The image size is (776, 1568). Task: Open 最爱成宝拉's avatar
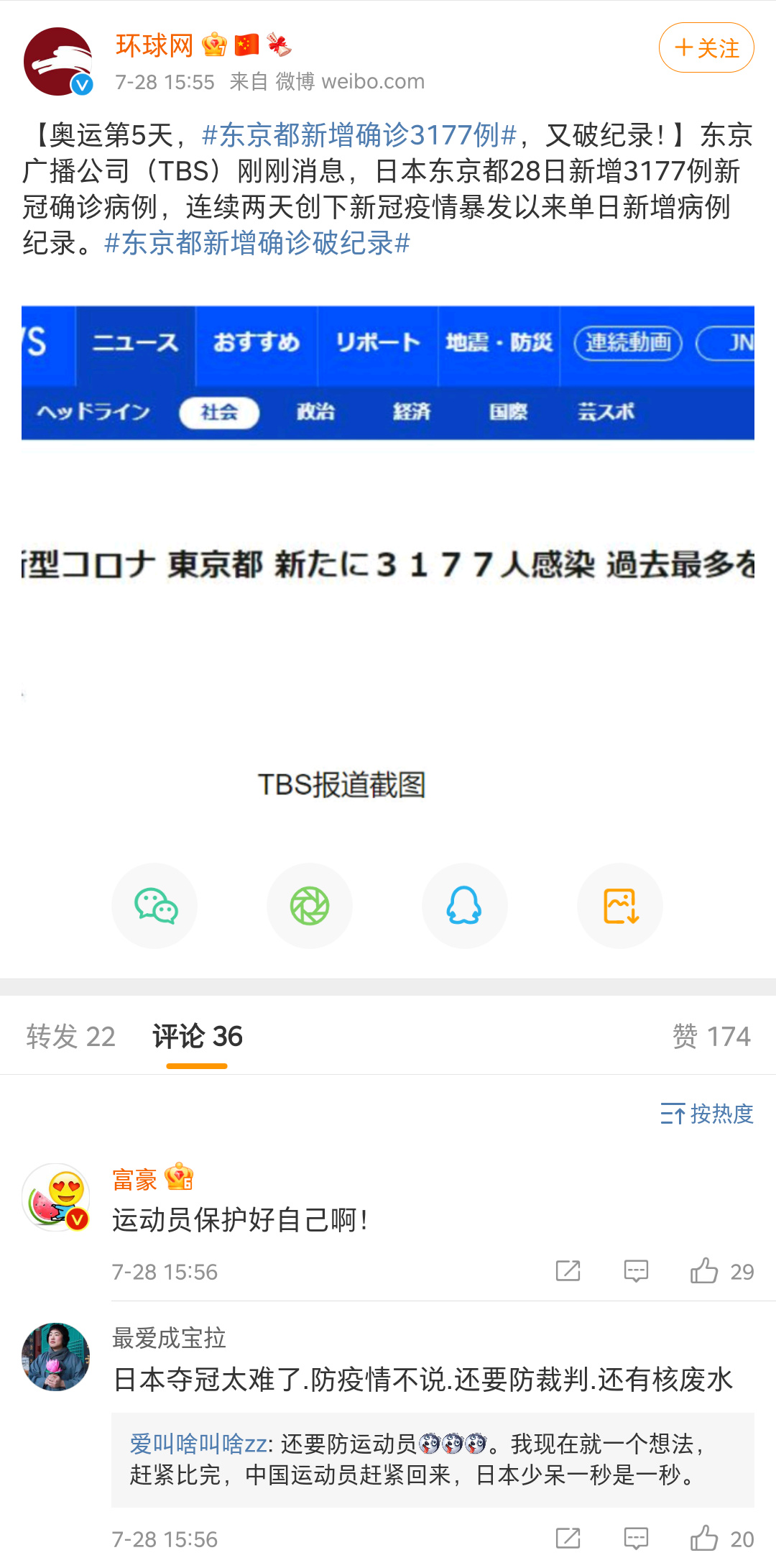(56, 1357)
